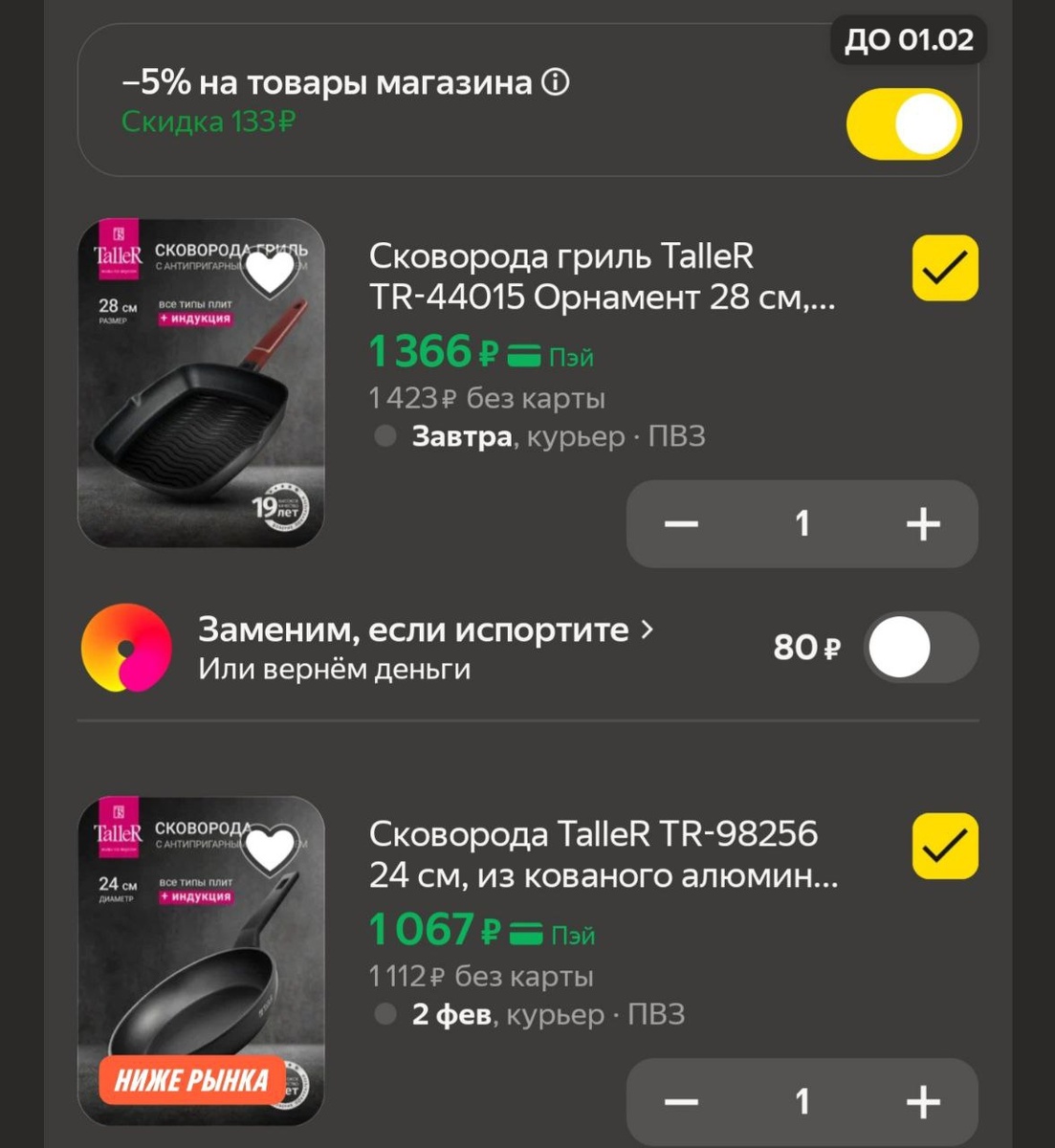Open the «Сковорода гриль TalleR TR-44015» title

603,277
